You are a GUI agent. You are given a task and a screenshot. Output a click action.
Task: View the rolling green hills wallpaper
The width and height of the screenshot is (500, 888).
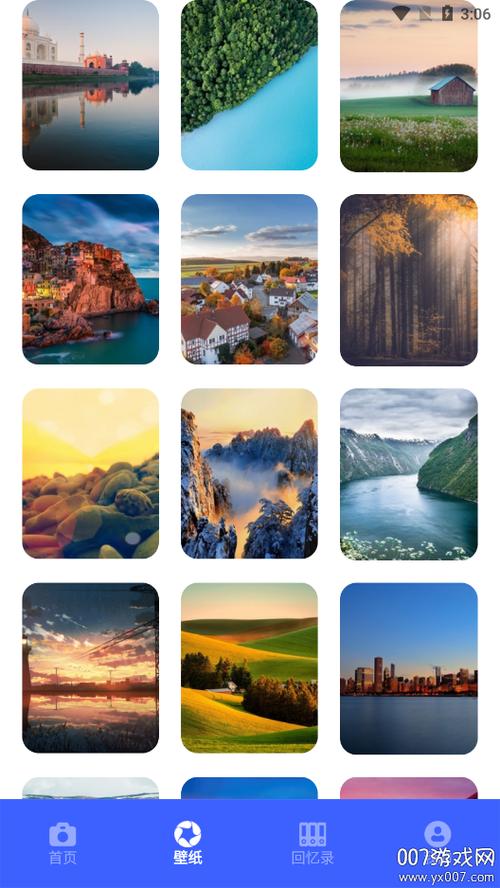(x=250, y=668)
